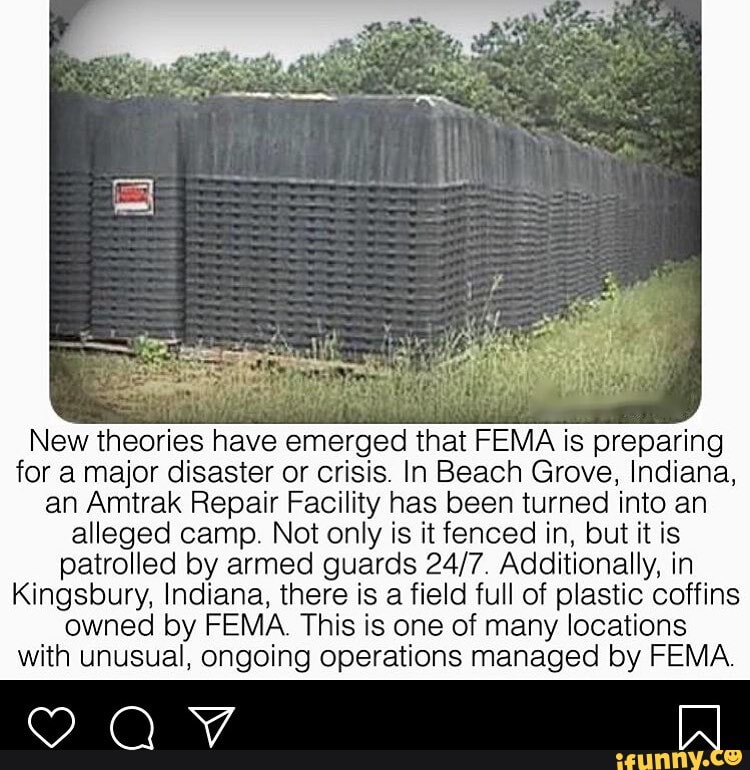Open the coffin field photo fullscreen
This screenshot has height=770, width=750.
[x=375, y=210]
